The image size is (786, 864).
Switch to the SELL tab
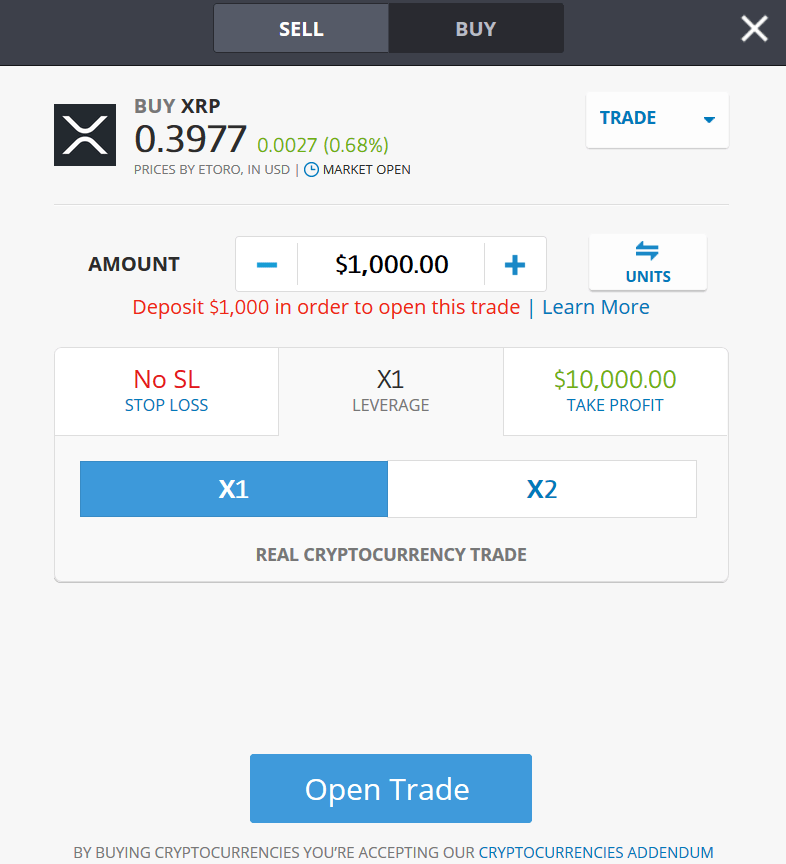(x=301, y=29)
